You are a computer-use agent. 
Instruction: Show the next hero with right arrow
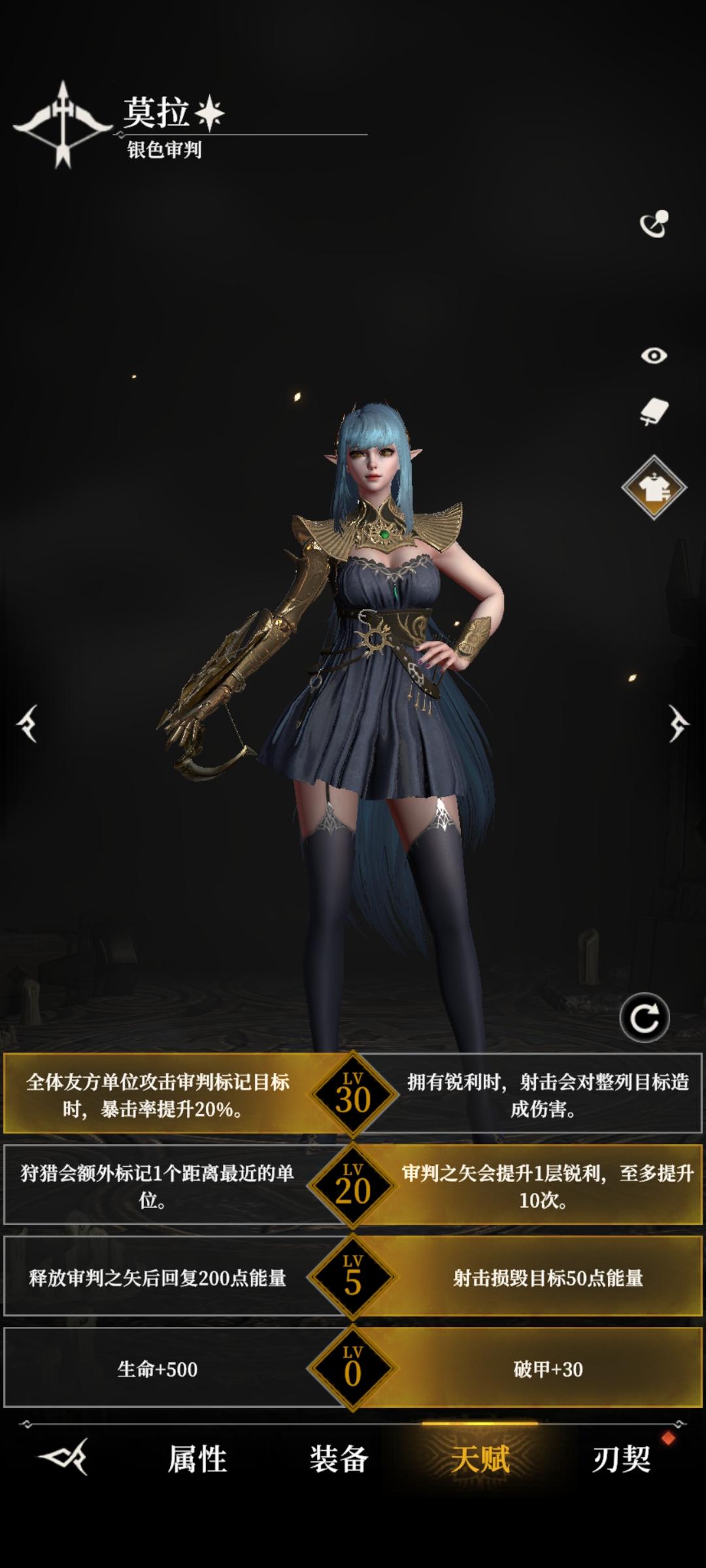point(678,723)
